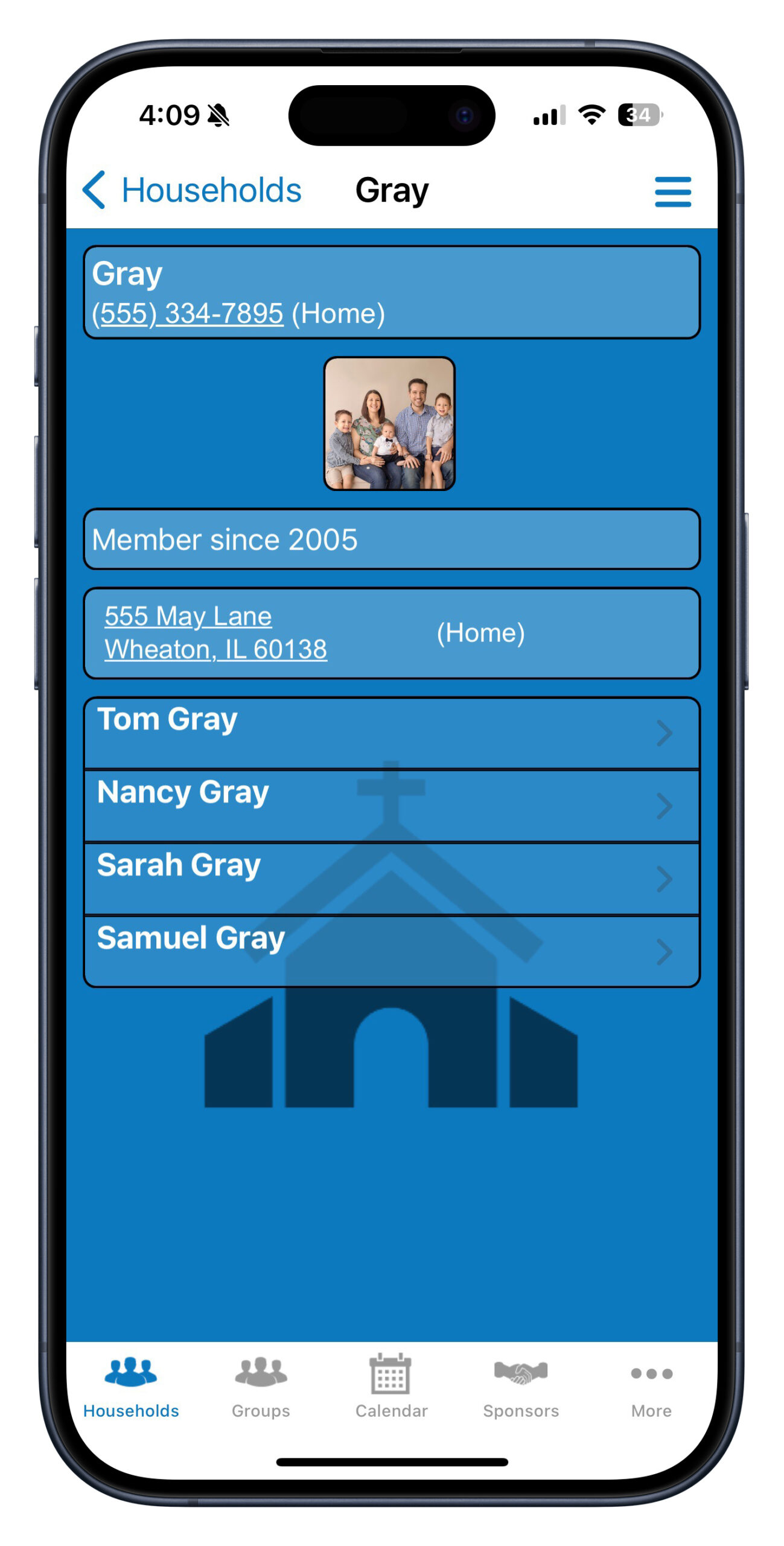View Sarah Gray's details
The height and width of the screenshot is (1546, 784).
pos(391,878)
